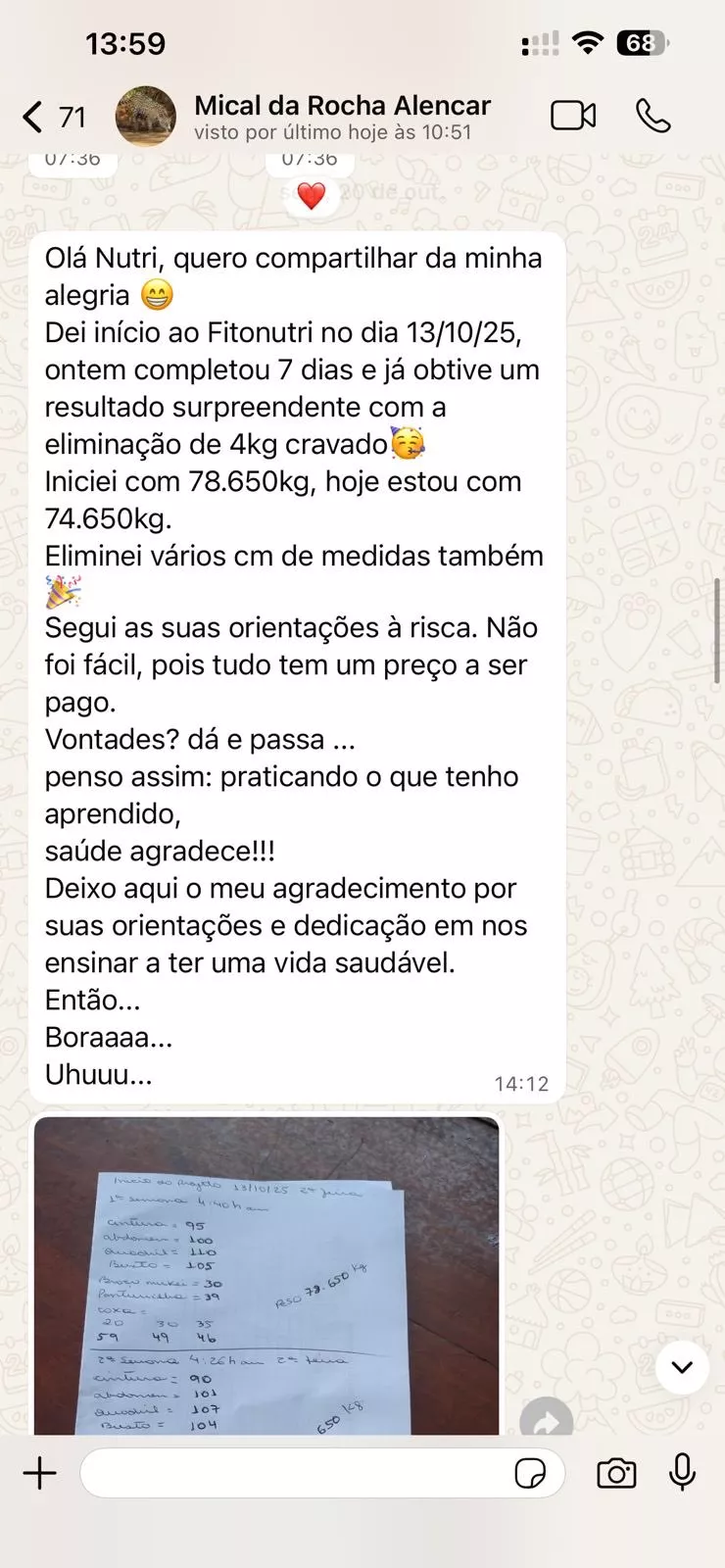Open the handwritten measurements photo
This screenshot has height=1568, width=725.
(266, 1274)
